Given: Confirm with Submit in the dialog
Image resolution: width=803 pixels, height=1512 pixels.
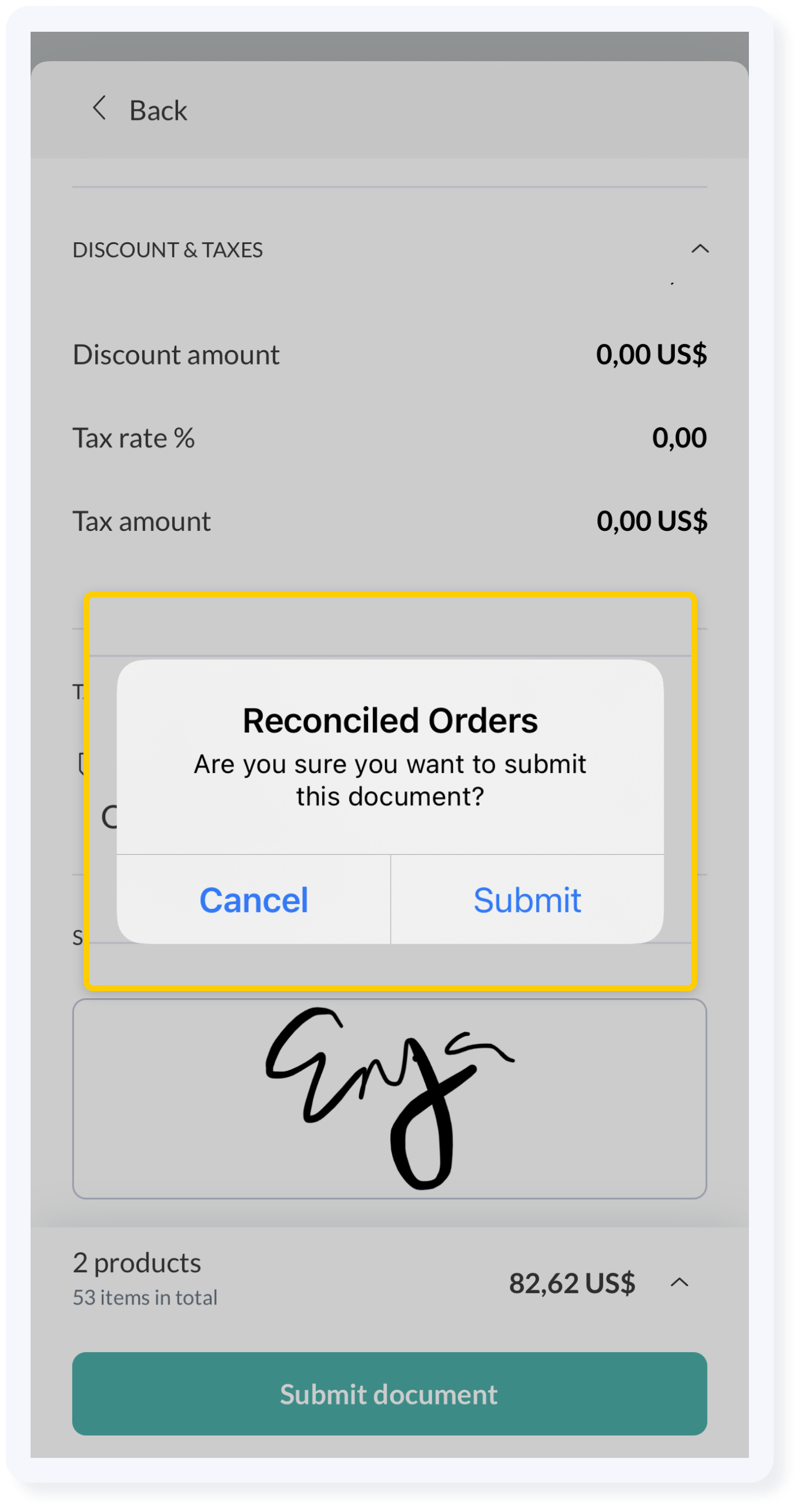Looking at the screenshot, I should tap(527, 900).
